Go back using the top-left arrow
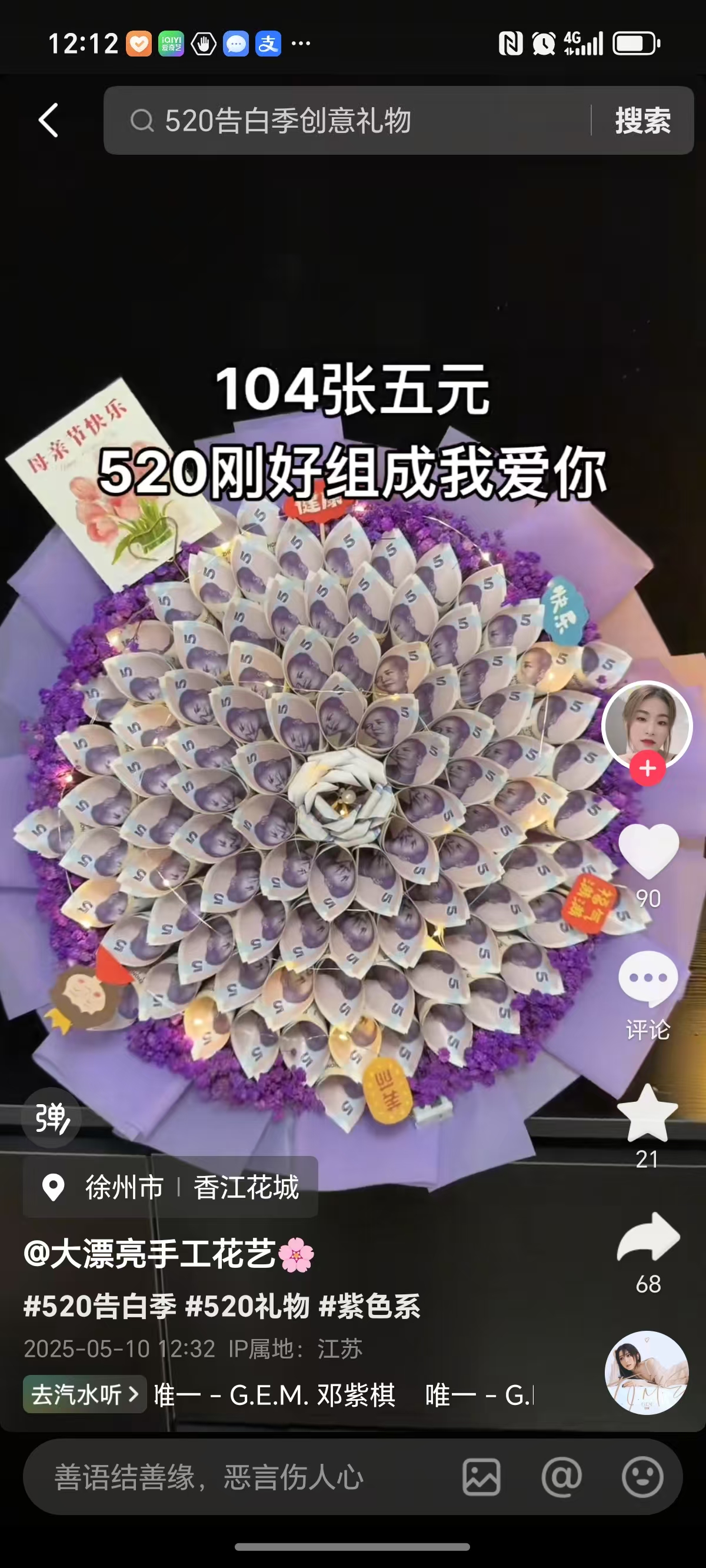 pos(49,120)
